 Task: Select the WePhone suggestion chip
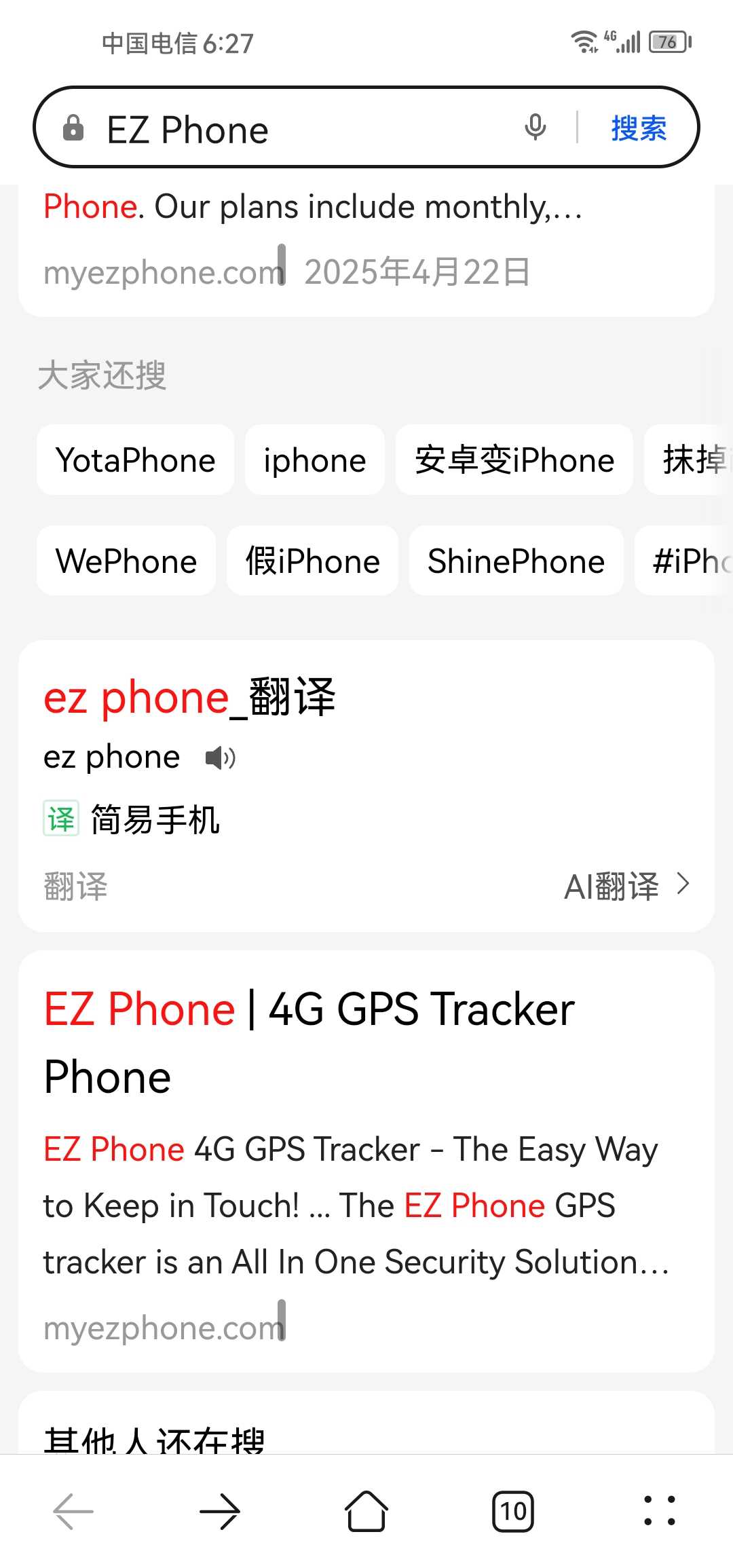(126, 561)
